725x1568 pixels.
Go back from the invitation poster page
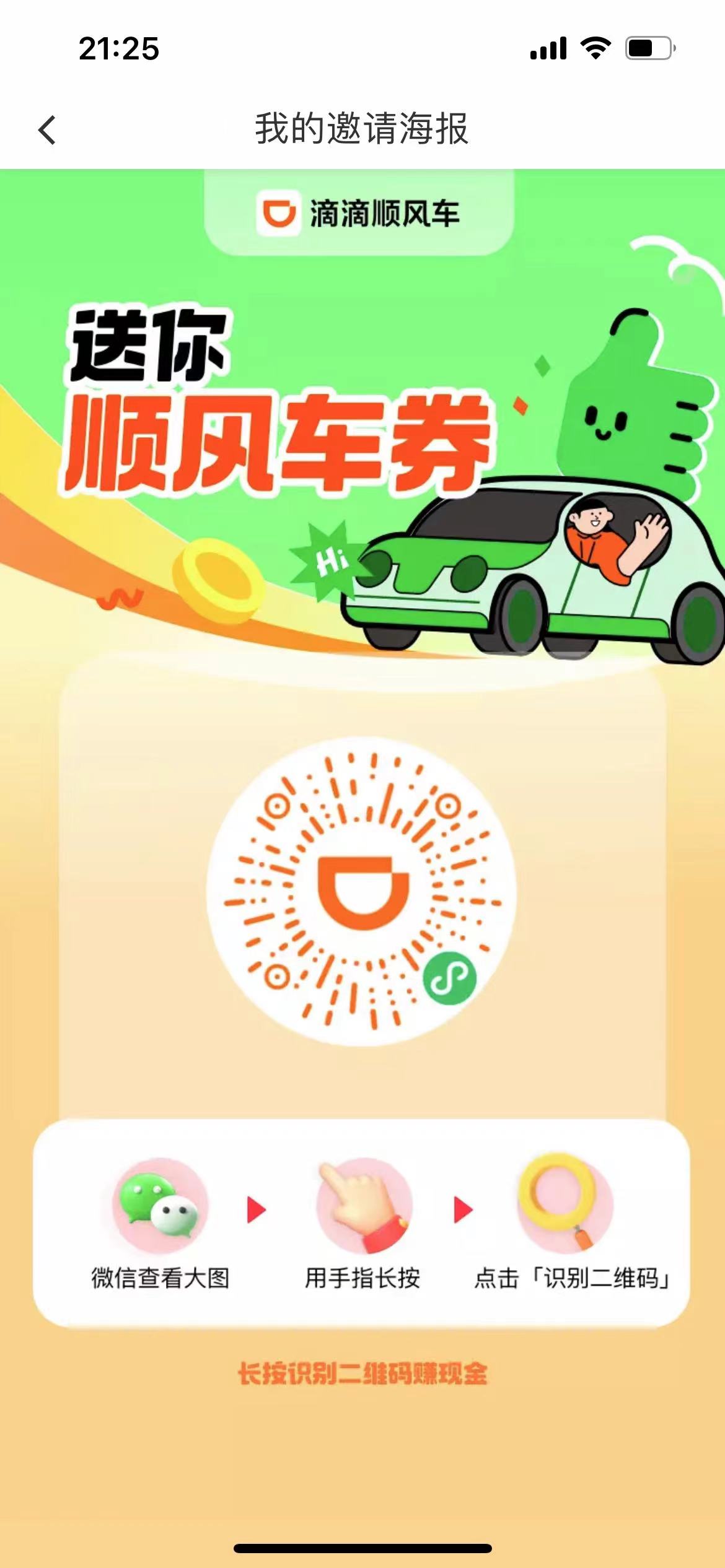pyautogui.click(x=47, y=130)
